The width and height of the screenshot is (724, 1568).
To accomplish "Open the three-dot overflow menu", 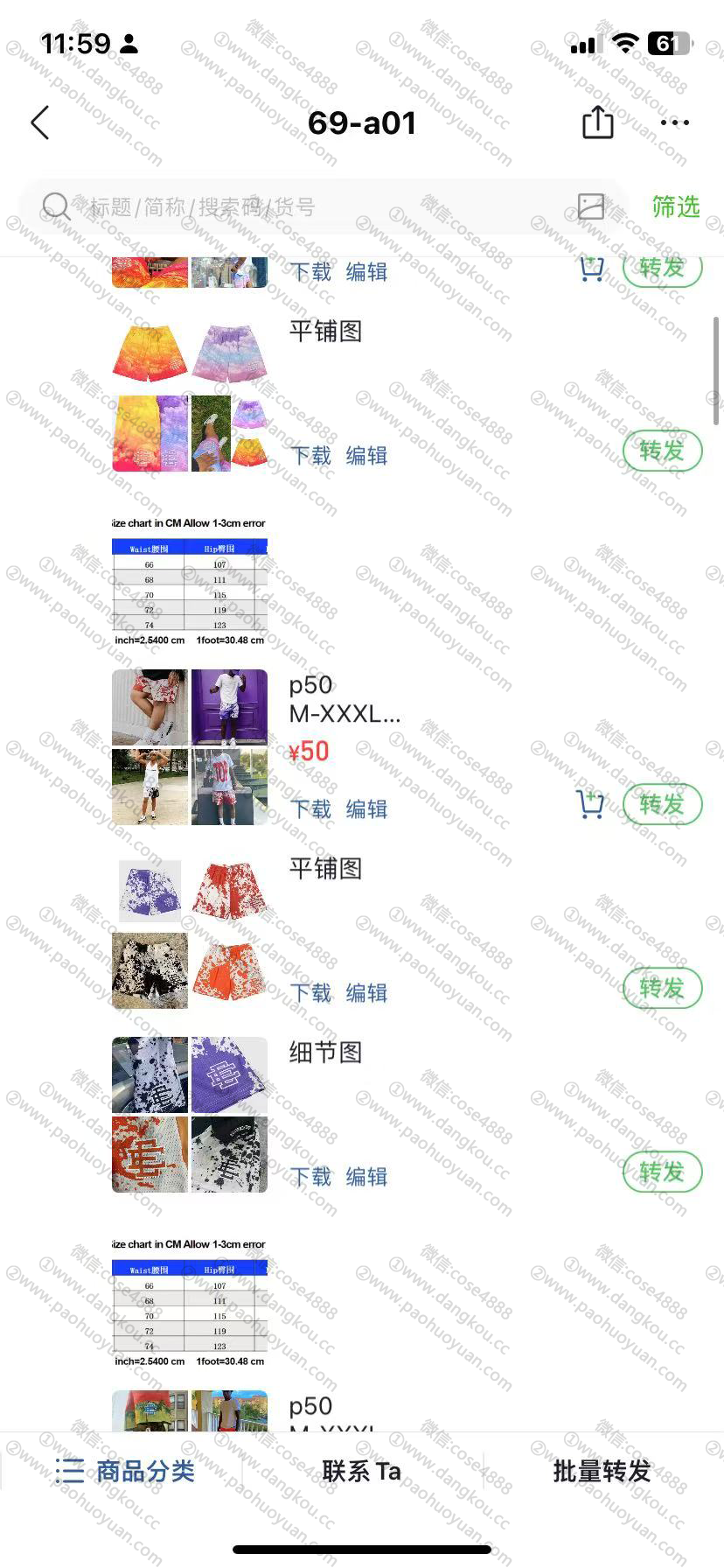I will pos(674,122).
